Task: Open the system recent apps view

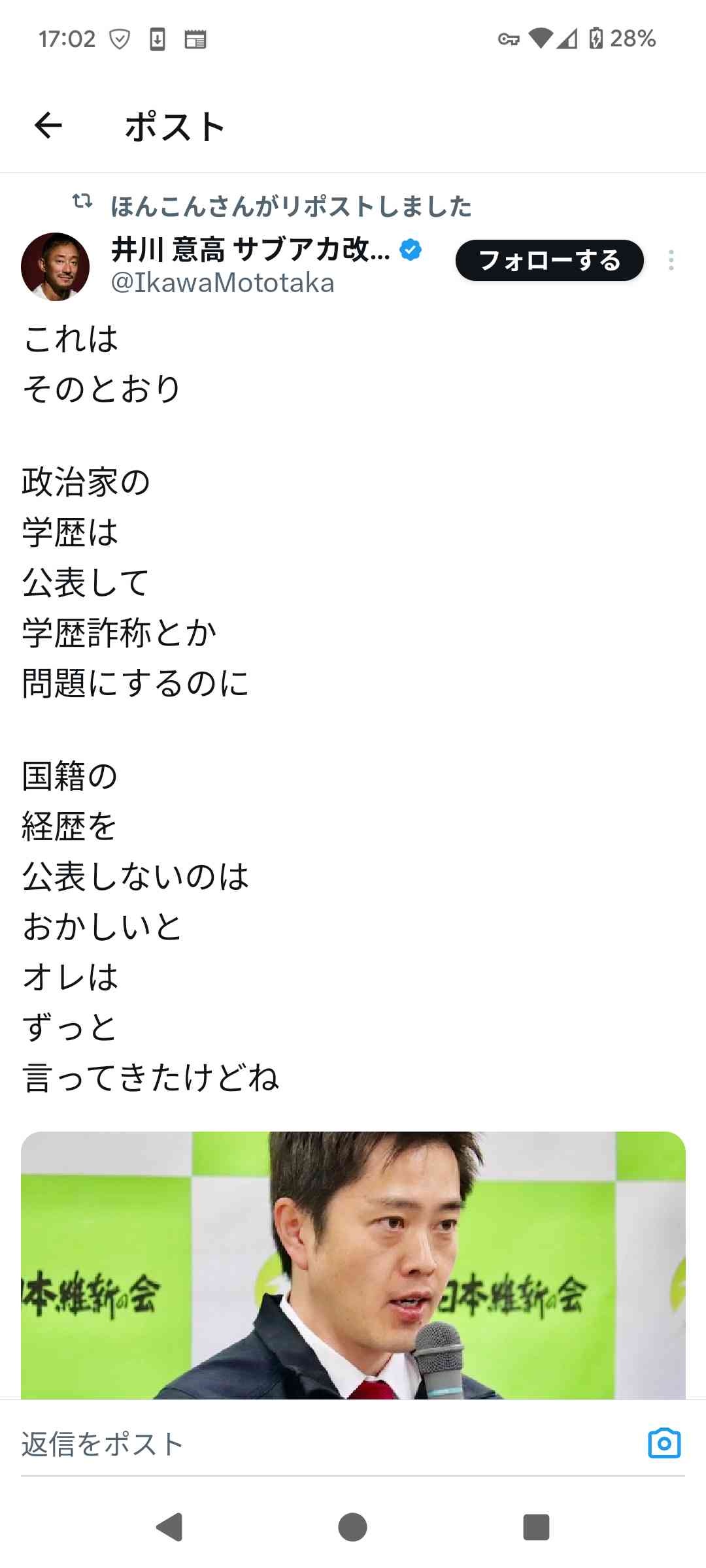Action: click(536, 1527)
